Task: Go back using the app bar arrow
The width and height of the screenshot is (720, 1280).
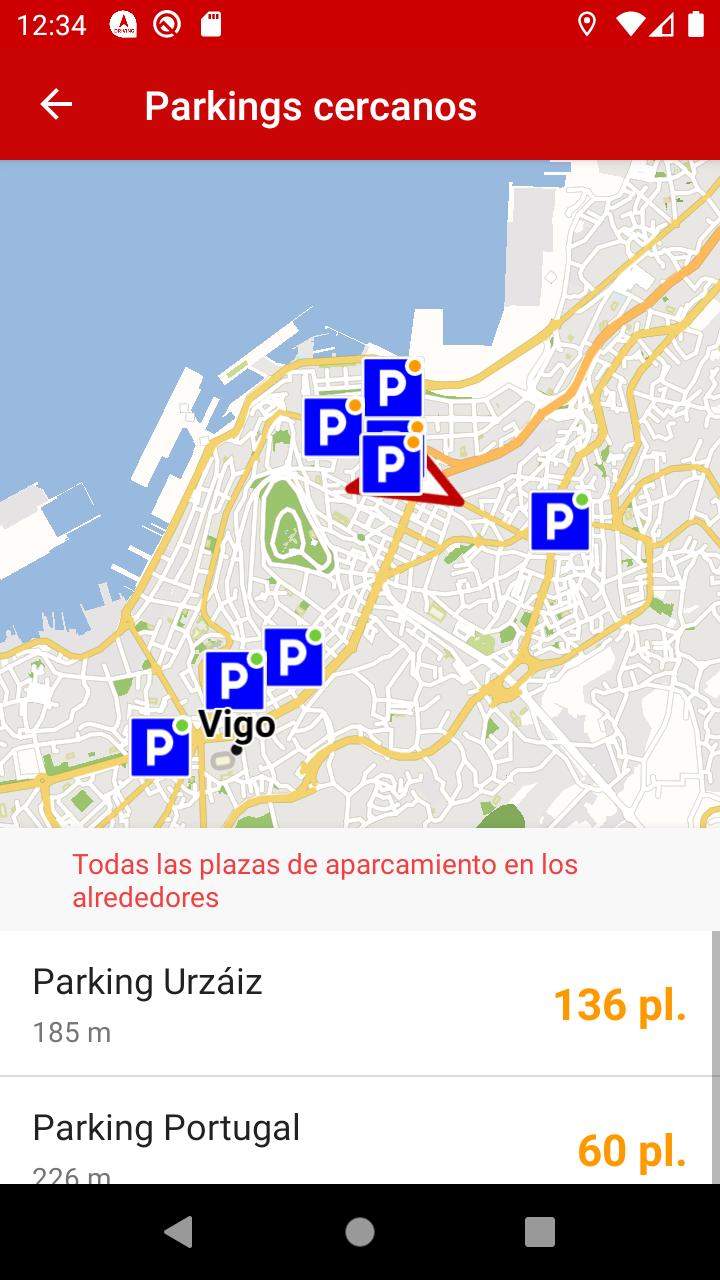Action: [x=56, y=105]
